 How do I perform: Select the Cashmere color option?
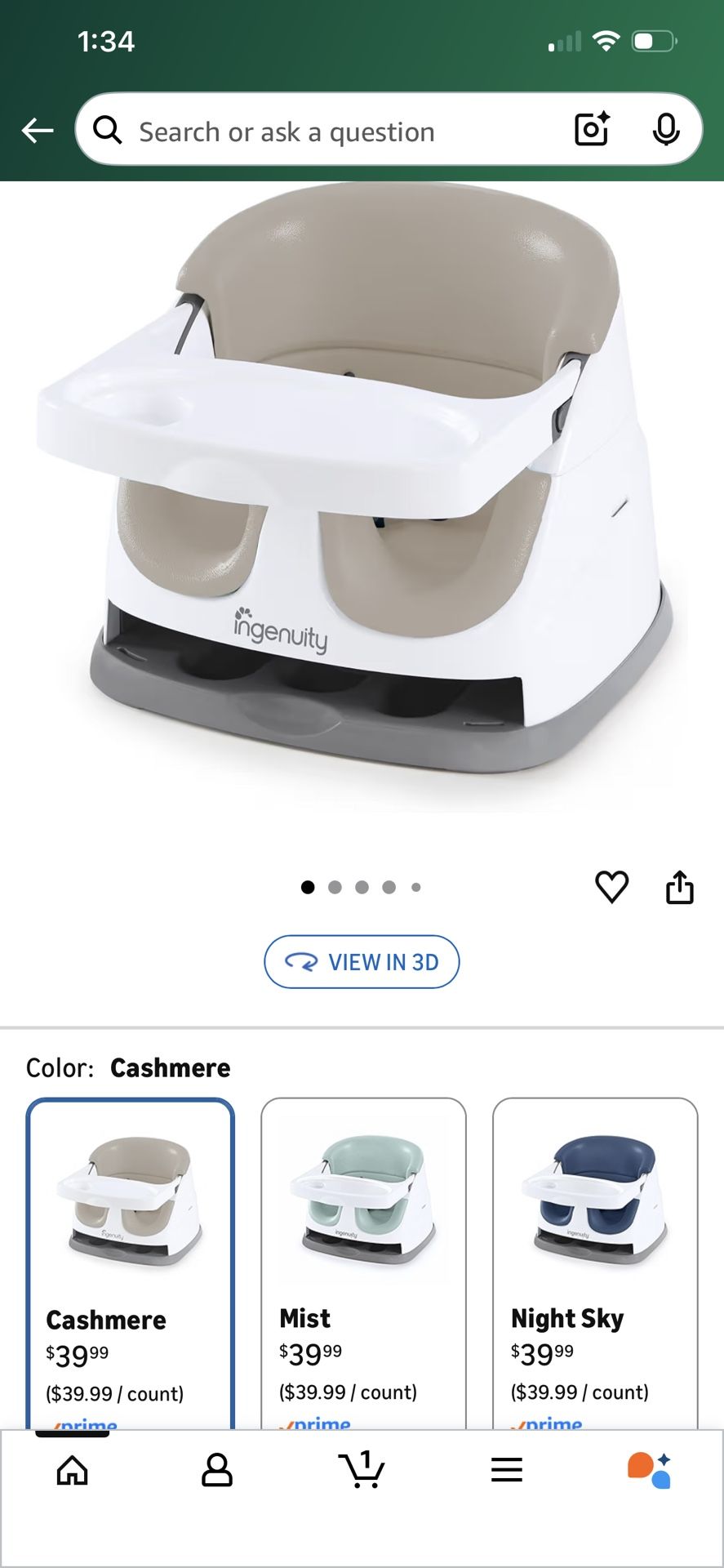tap(131, 1258)
